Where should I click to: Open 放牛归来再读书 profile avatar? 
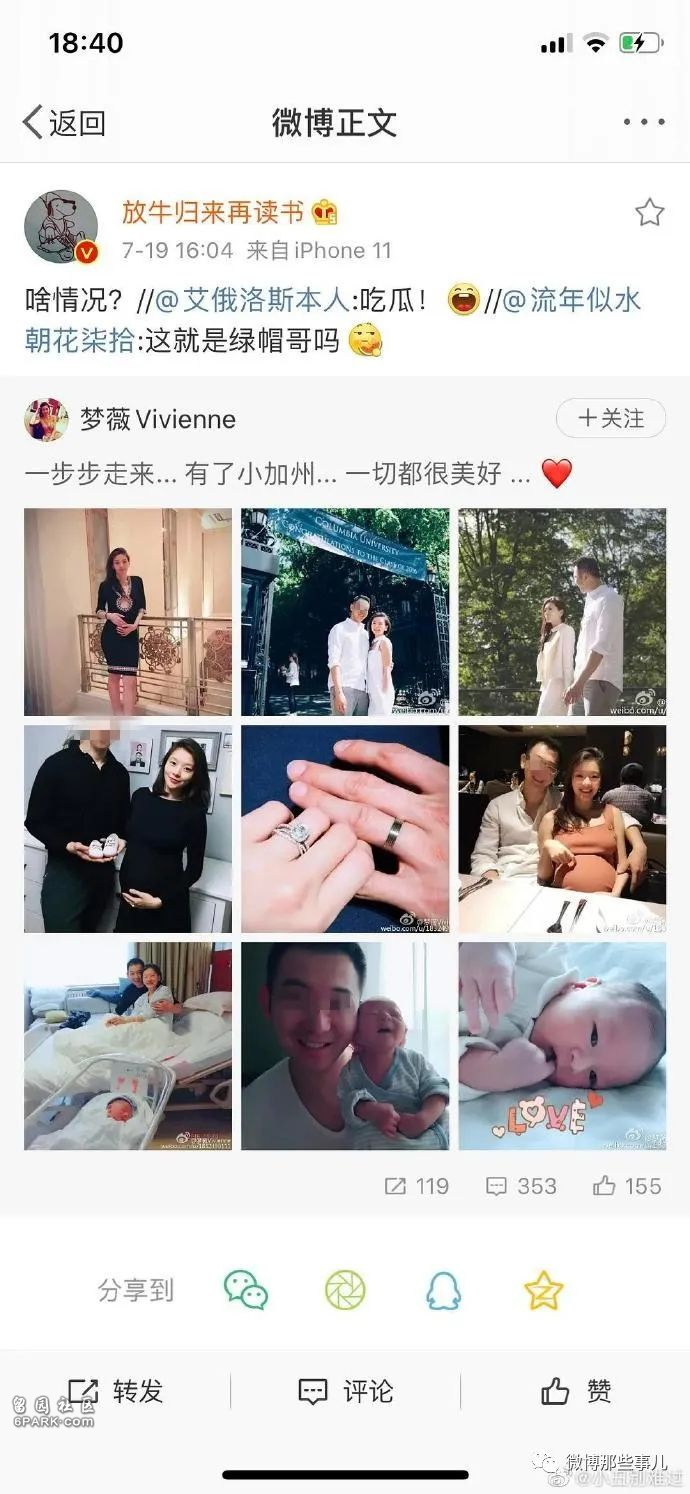[62, 227]
